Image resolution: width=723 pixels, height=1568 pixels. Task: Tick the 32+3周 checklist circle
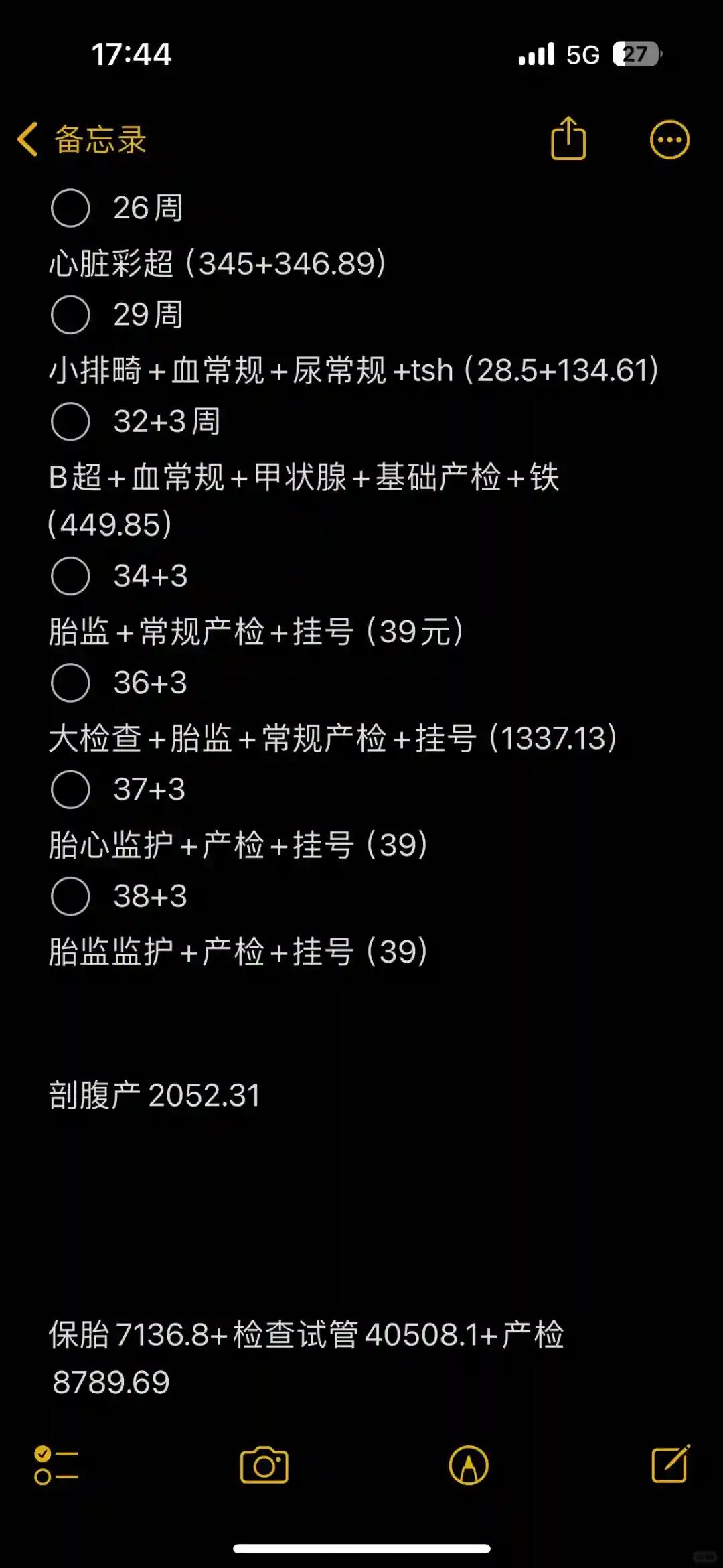pyautogui.click(x=70, y=422)
